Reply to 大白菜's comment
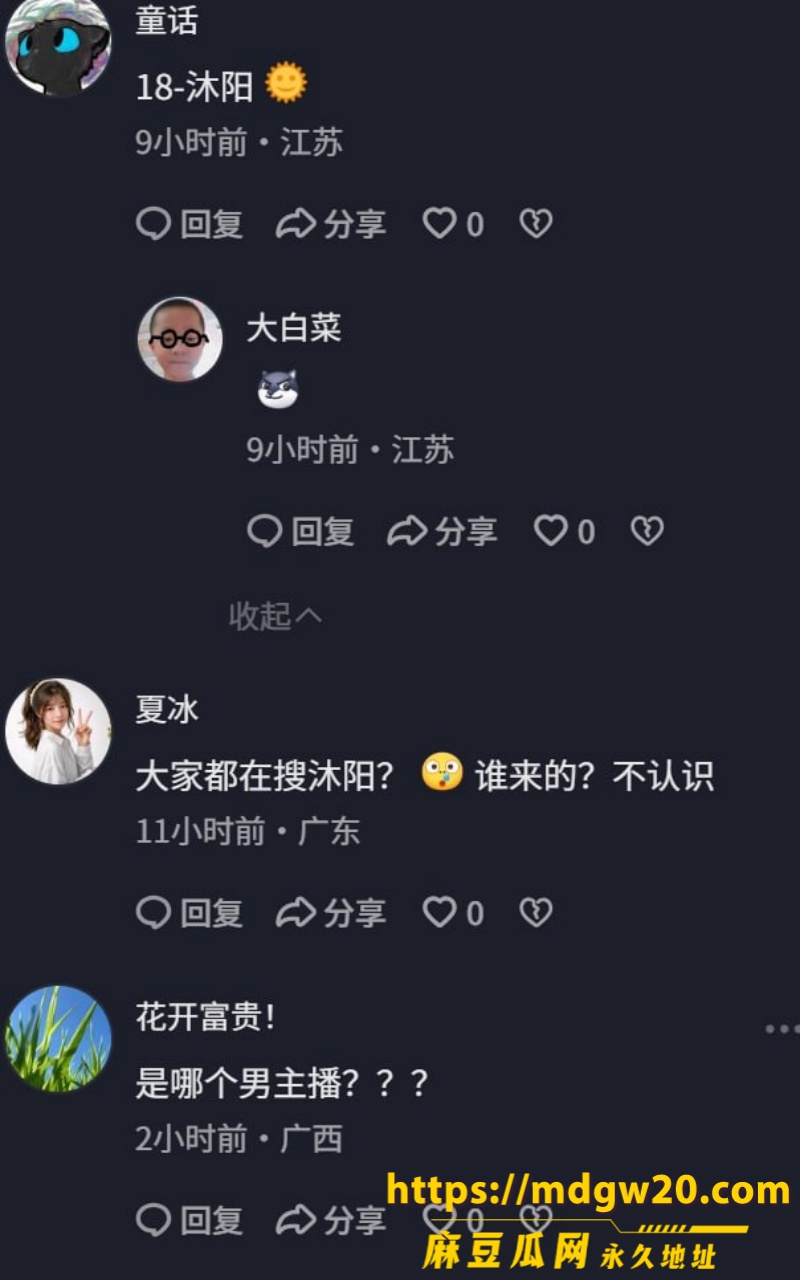The image size is (800, 1280). pyautogui.click(x=300, y=531)
